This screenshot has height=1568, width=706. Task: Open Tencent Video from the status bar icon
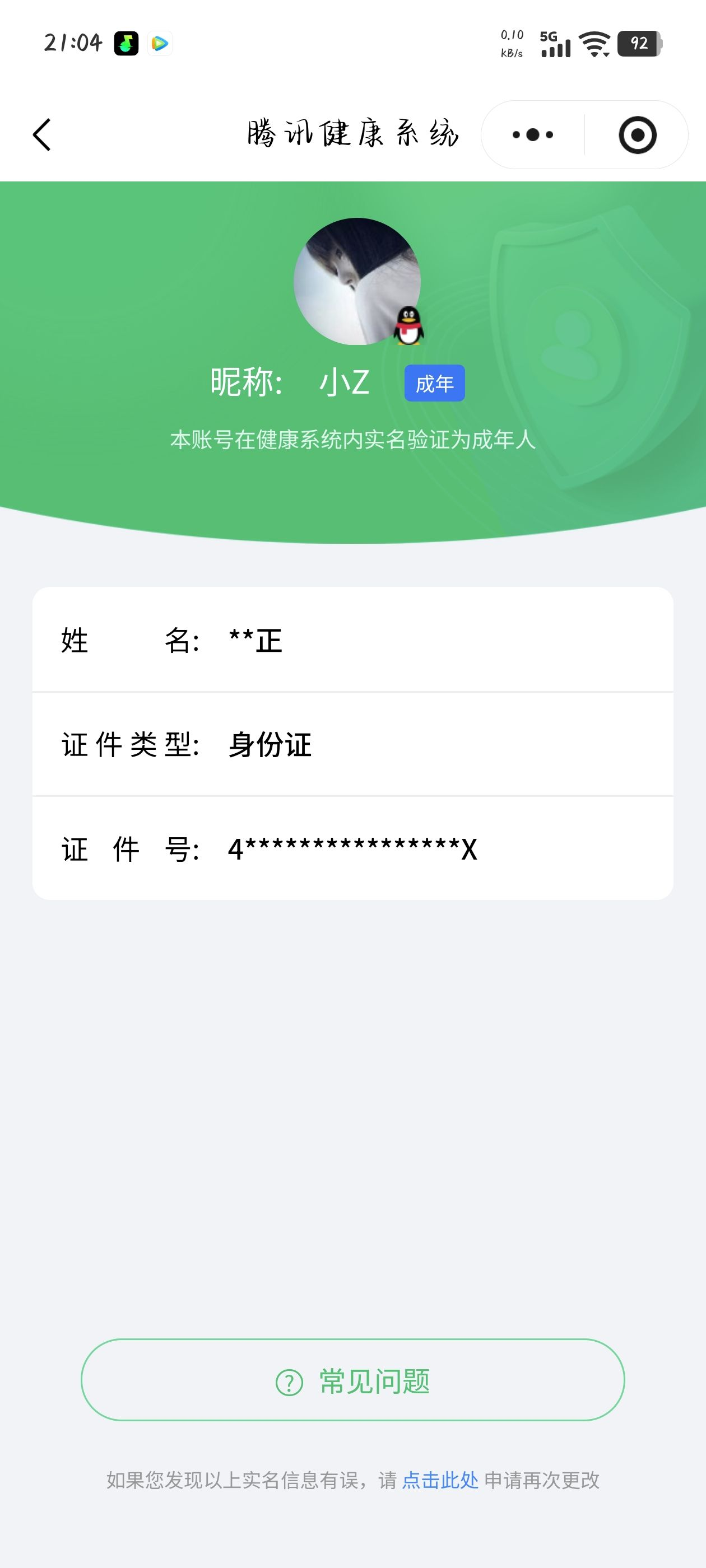pyautogui.click(x=160, y=43)
